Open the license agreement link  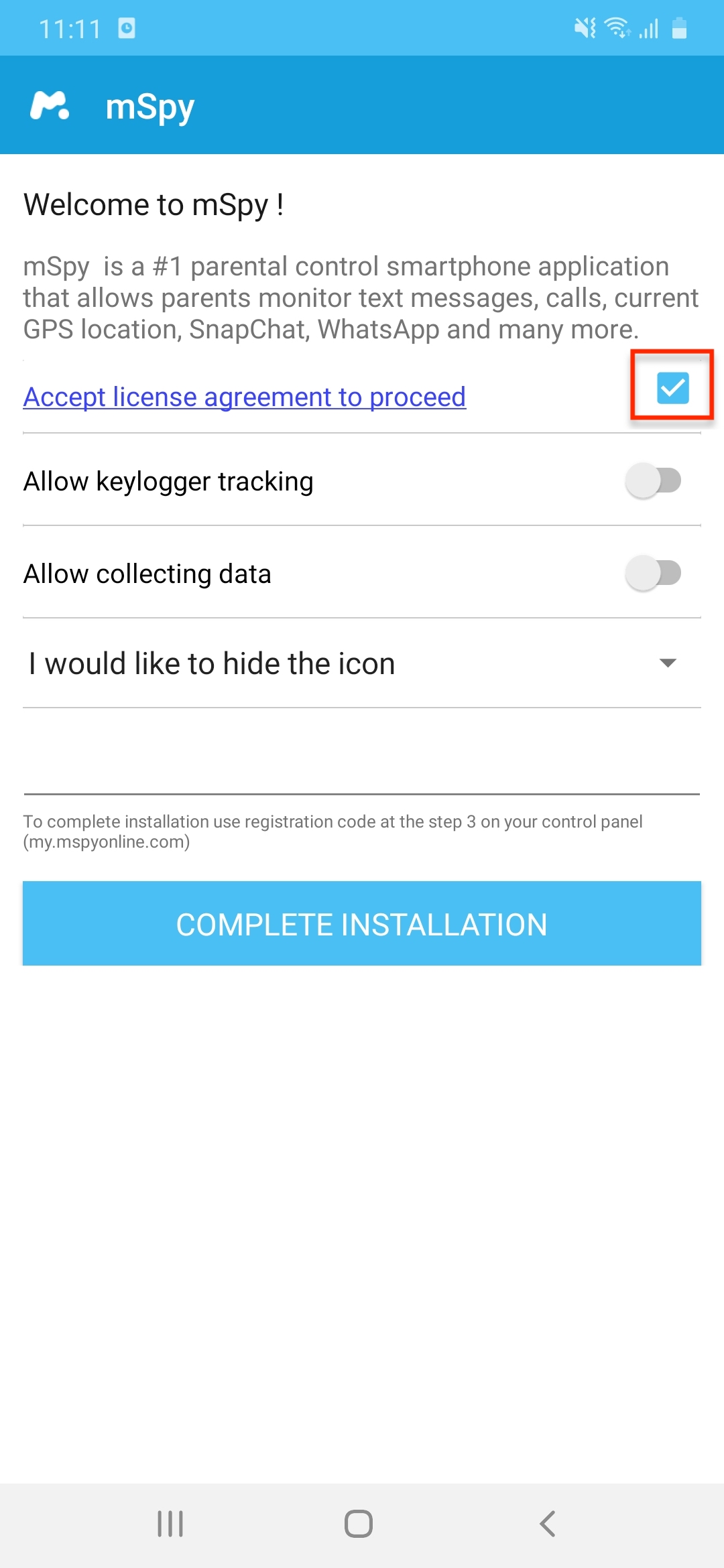(245, 397)
